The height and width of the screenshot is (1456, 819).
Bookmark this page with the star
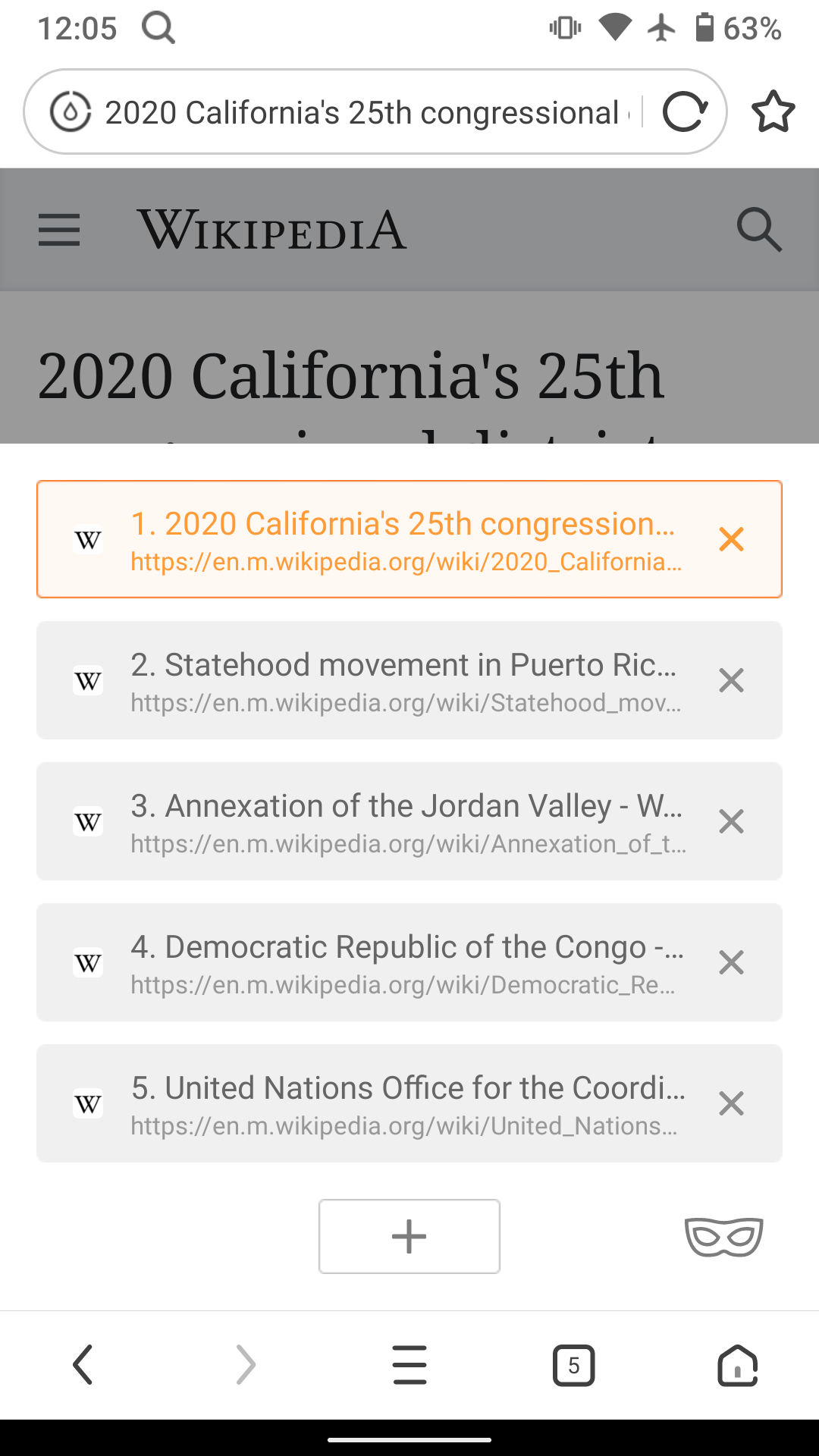[x=773, y=112]
